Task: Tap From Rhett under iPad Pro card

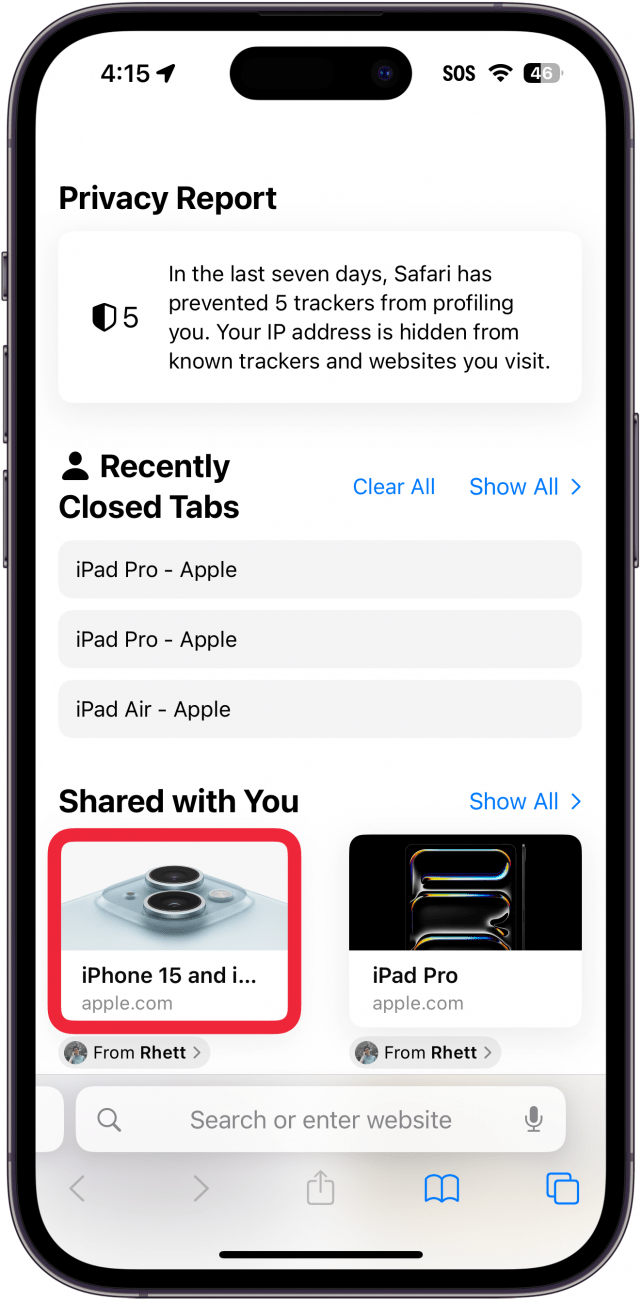Action: click(x=425, y=1052)
